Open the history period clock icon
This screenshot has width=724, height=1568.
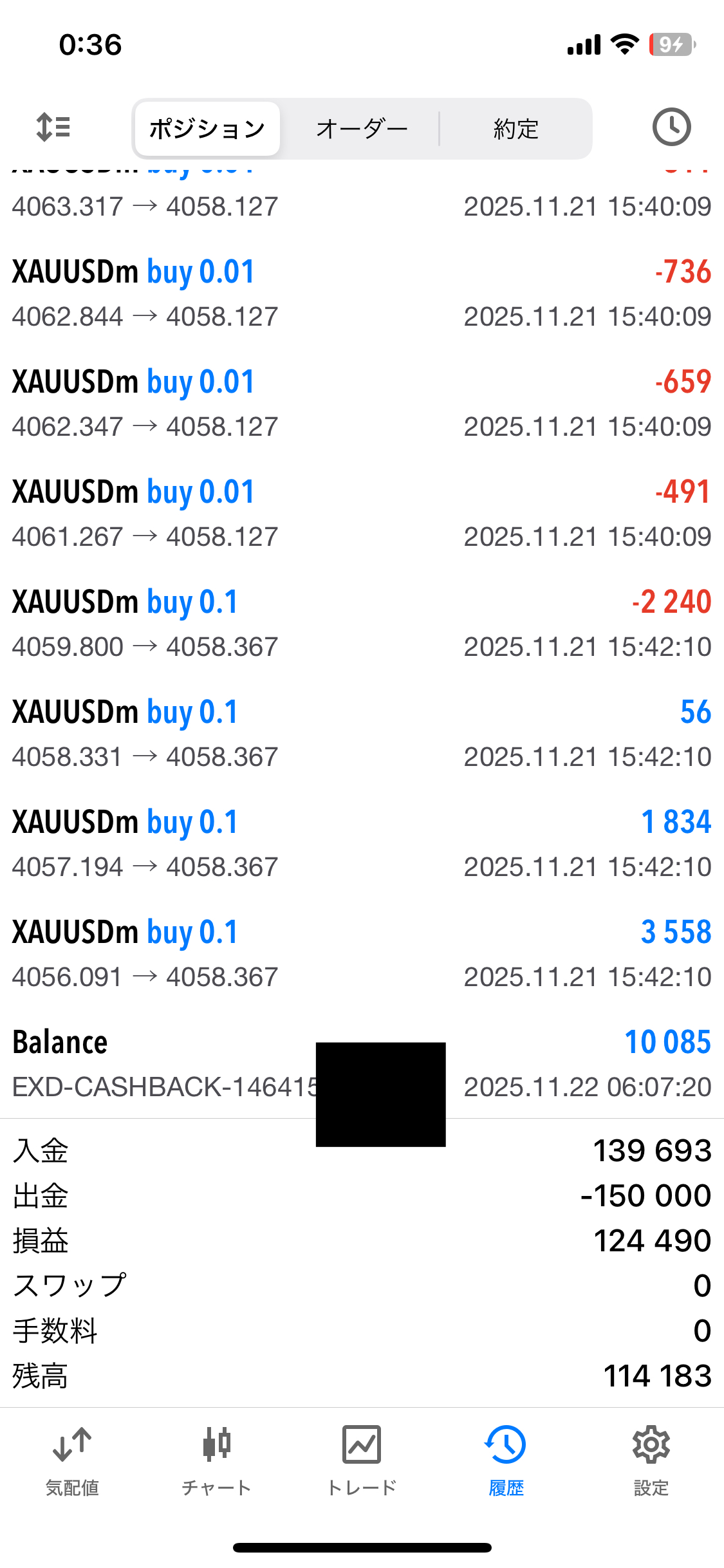point(671,127)
